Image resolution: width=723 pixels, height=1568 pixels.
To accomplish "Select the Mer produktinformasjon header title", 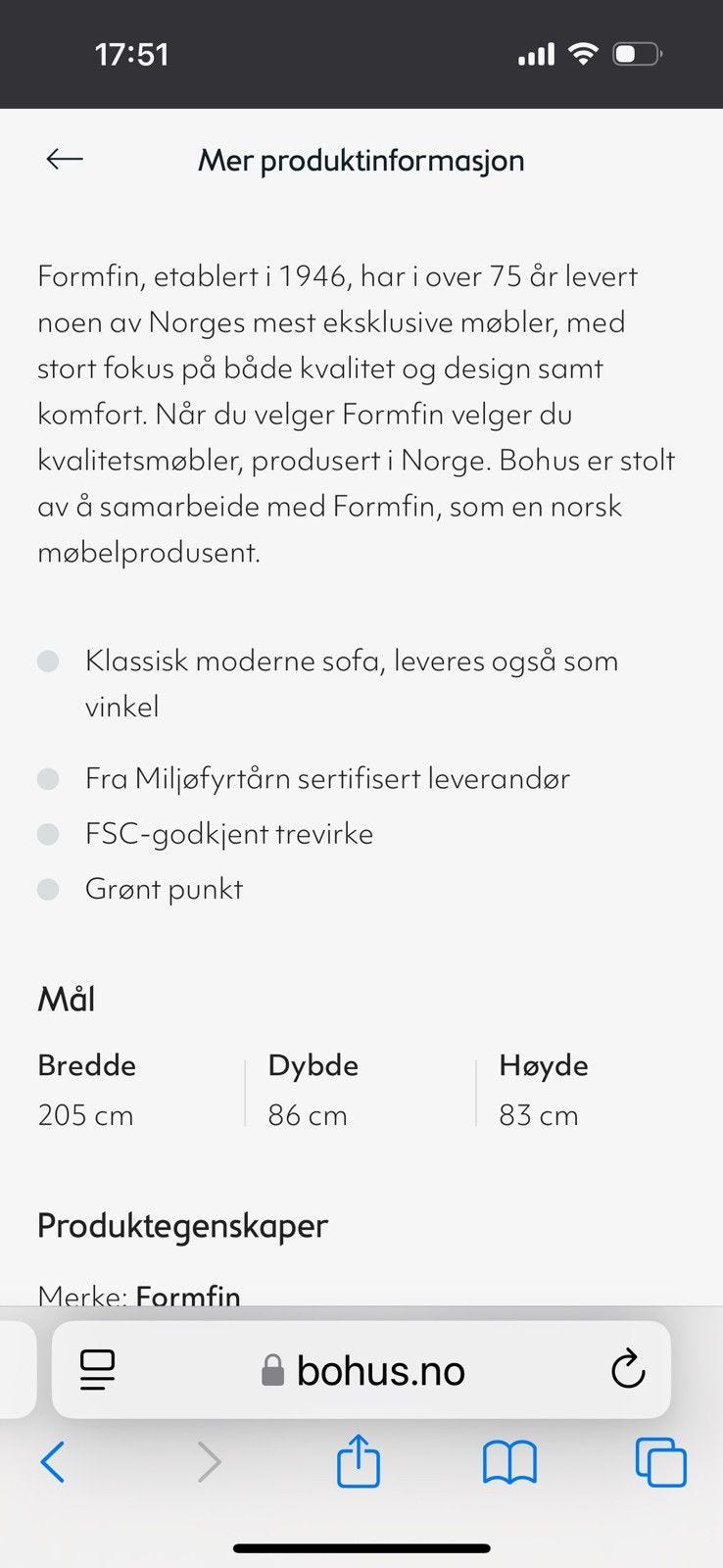I will tap(361, 160).
